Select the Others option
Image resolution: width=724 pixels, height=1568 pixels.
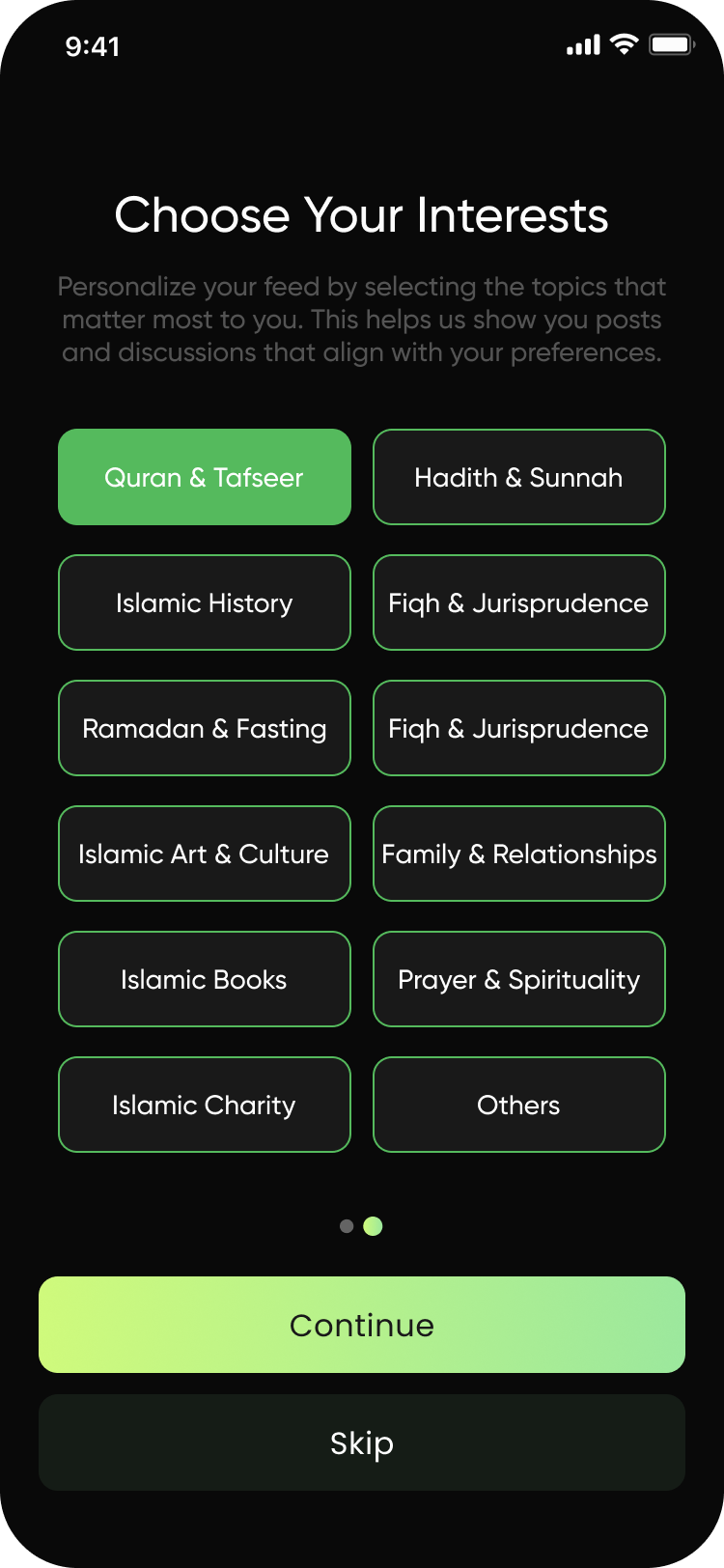click(x=518, y=1105)
